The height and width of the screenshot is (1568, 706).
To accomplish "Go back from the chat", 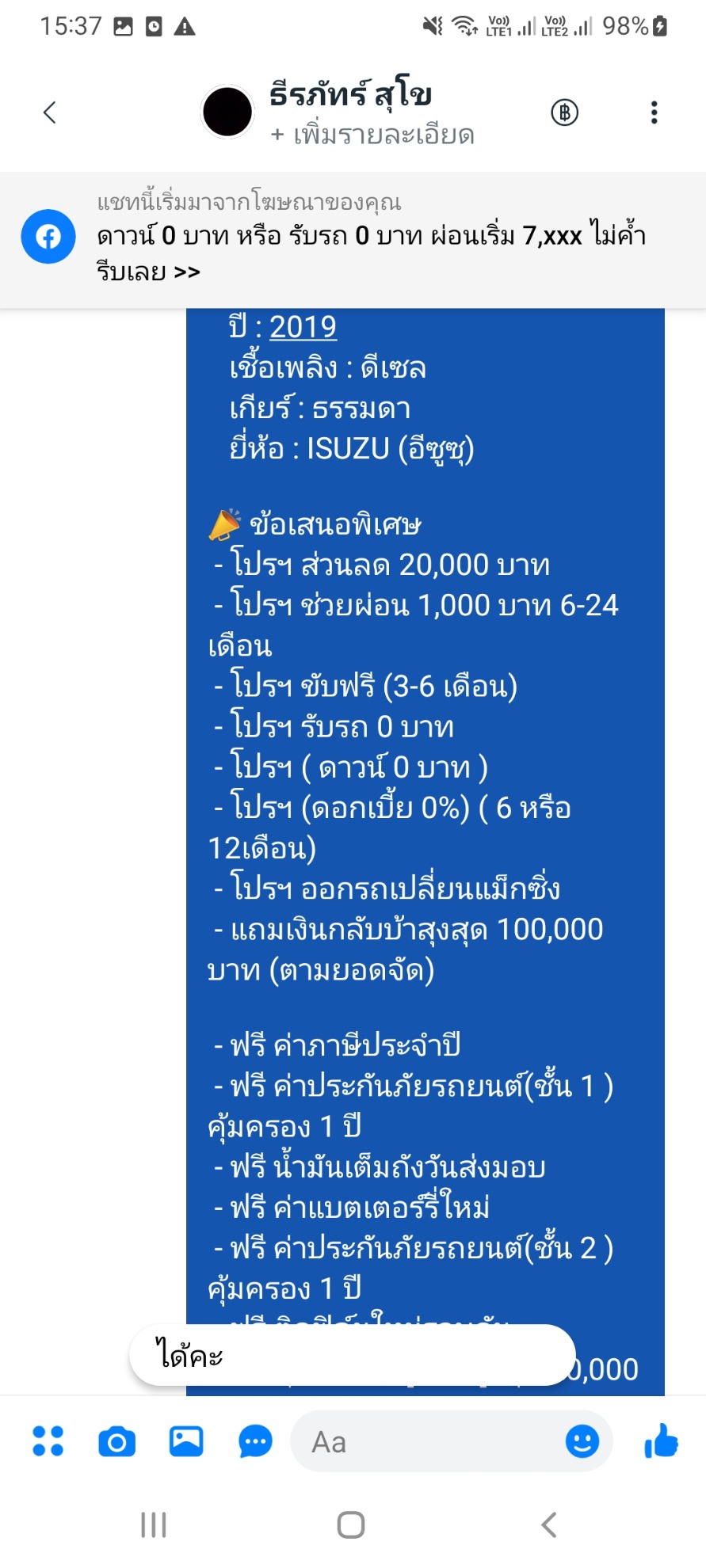I will point(50,112).
